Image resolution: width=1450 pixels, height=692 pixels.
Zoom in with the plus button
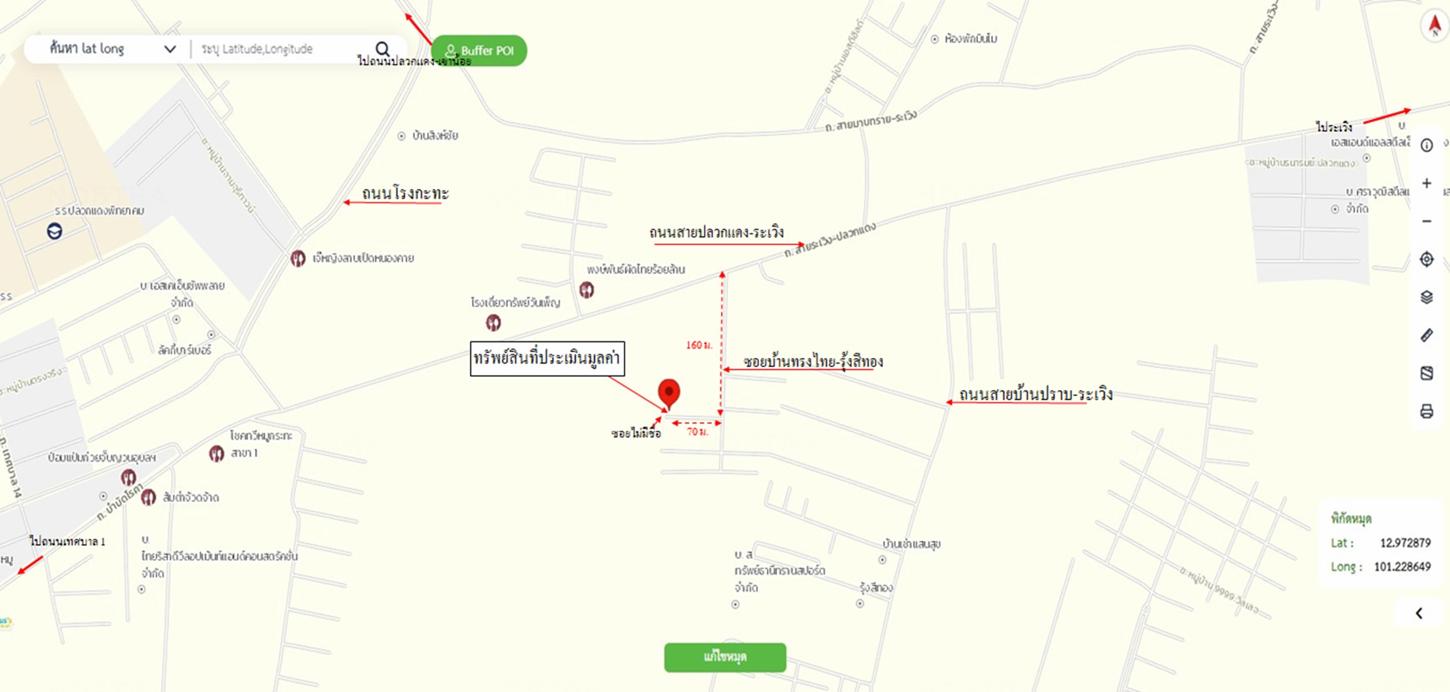point(1427,184)
